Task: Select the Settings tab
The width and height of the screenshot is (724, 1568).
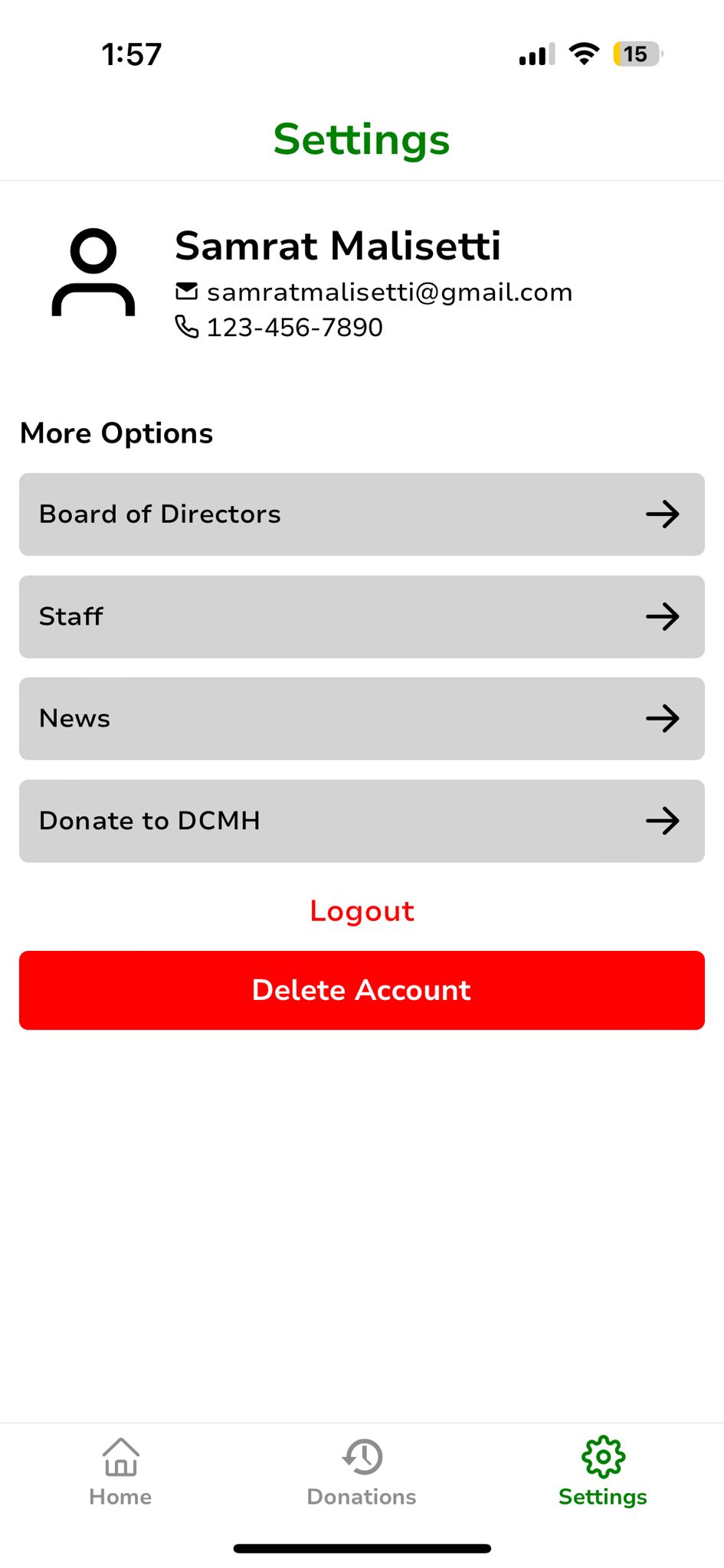Action: tap(603, 1472)
